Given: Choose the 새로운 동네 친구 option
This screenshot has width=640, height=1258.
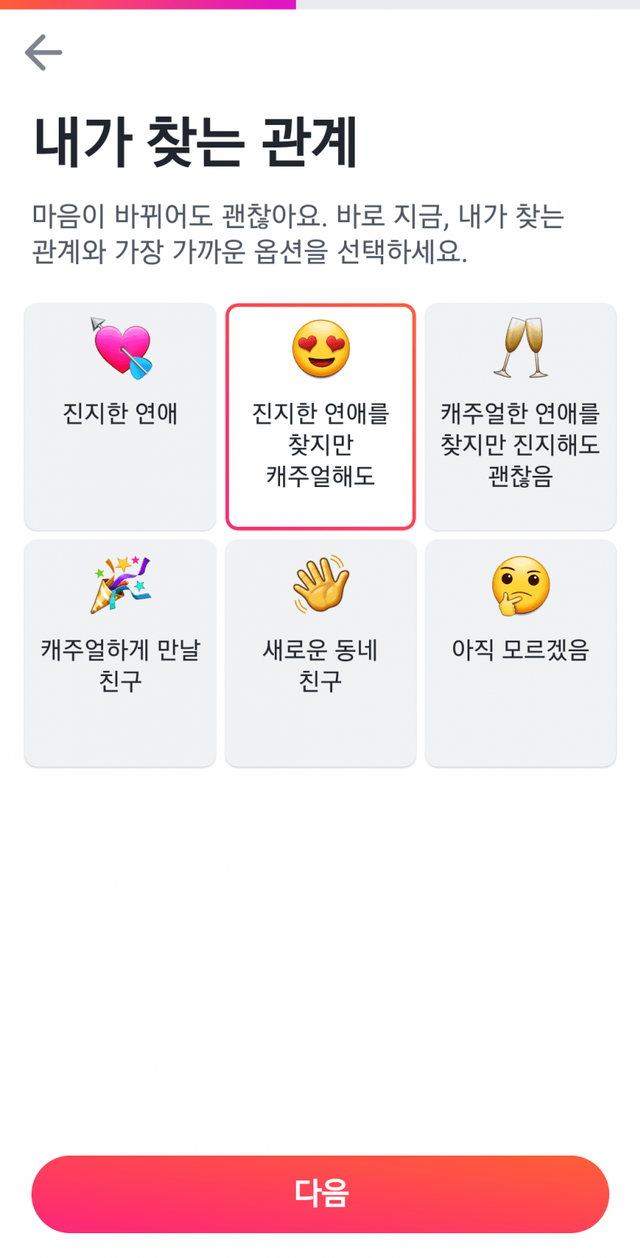Looking at the screenshot, I should point(320,653).
